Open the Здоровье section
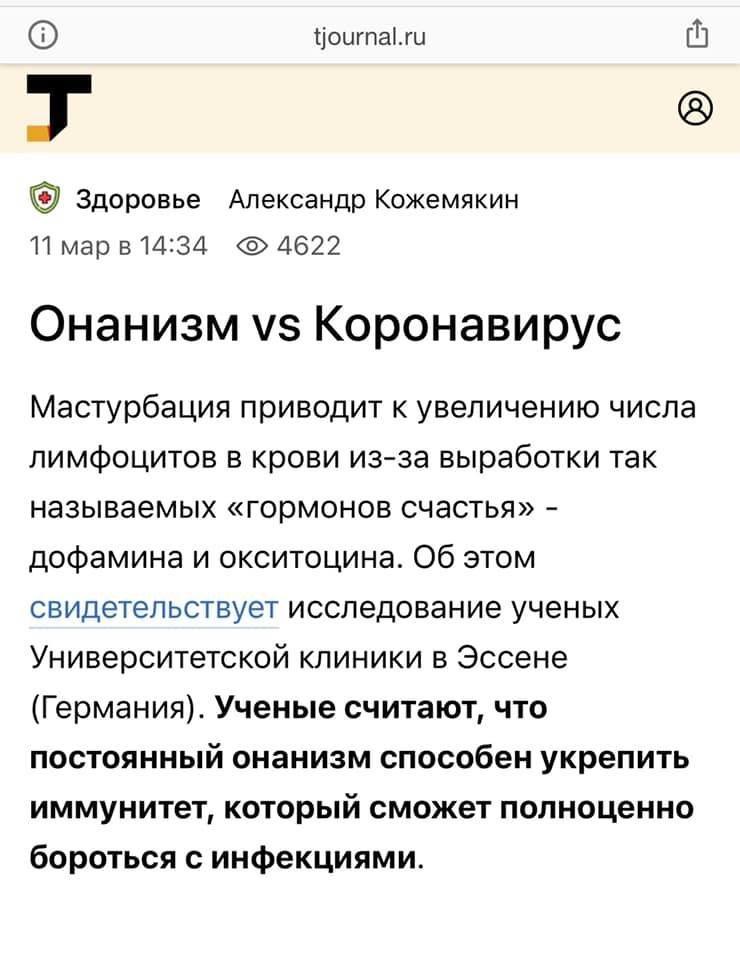740x960 pixels. [x=138, y=199]
